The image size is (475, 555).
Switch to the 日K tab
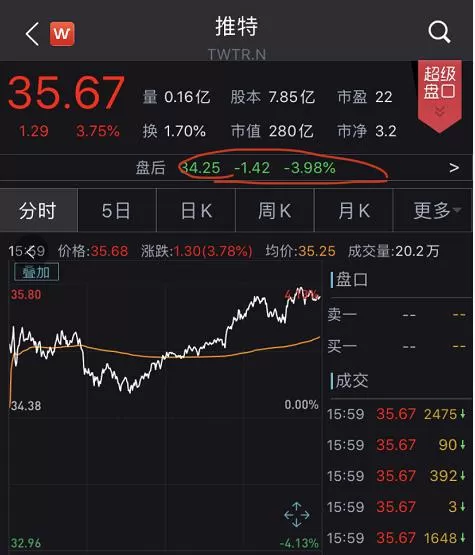click(x=196, y=211)
